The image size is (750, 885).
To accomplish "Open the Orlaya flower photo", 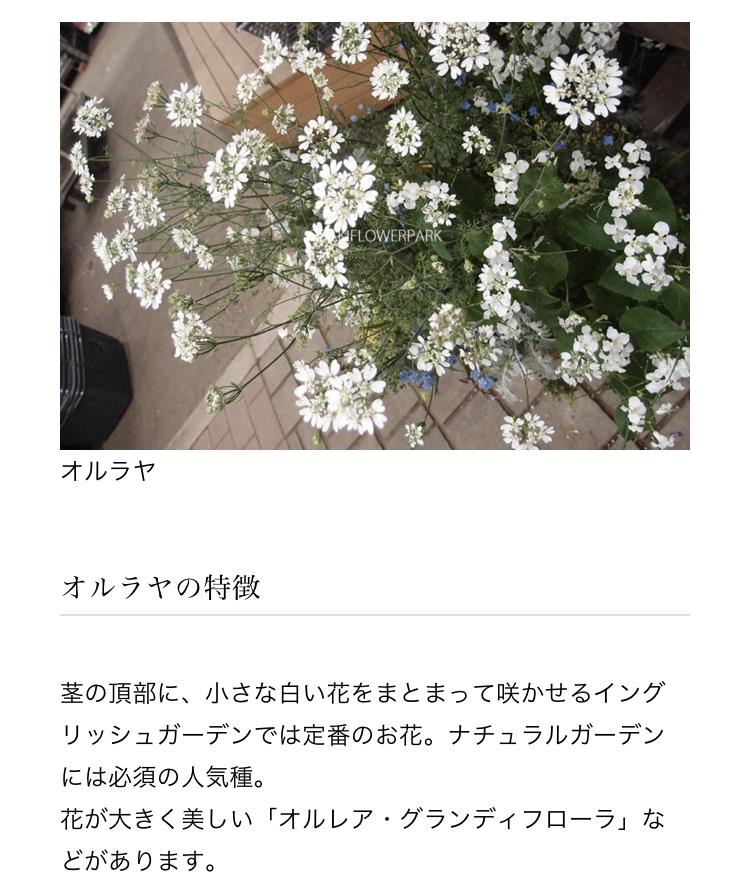I will click(375, 236).
